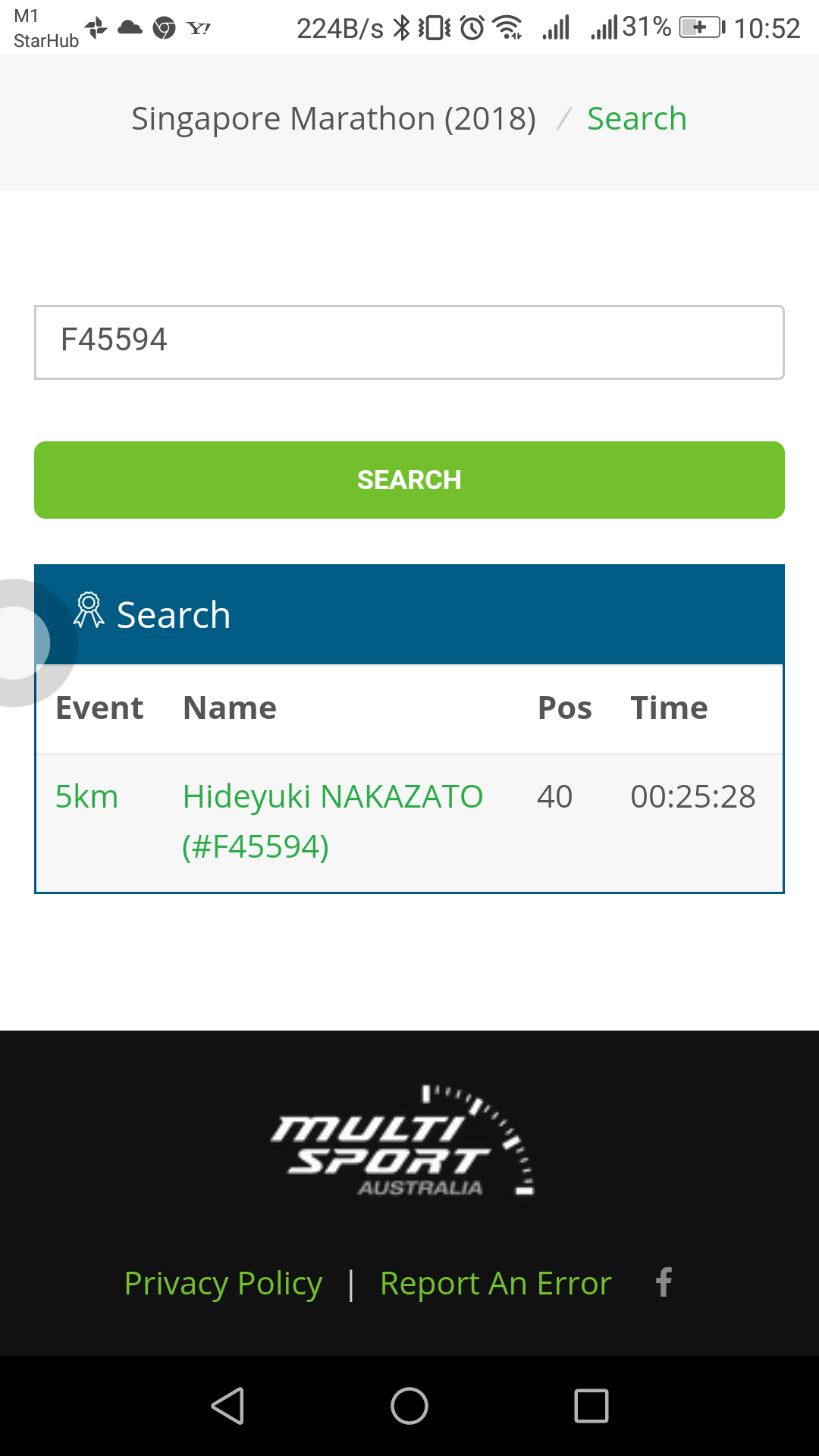This screenshot has height=1456, width=819.
Task: Open the 5km event link
Action: tap(86, 797)
